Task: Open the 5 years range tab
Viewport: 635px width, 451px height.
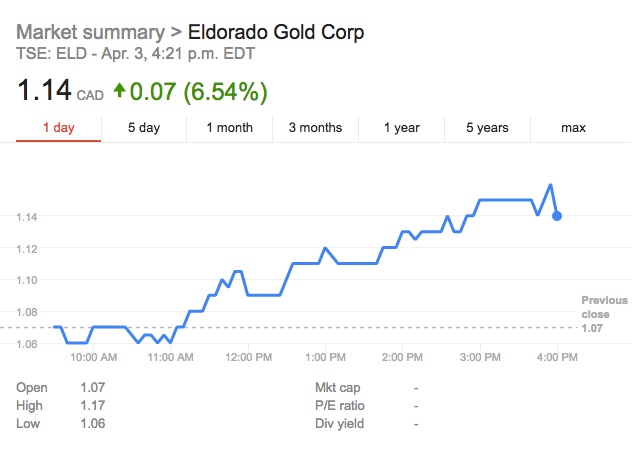Action: tap(487, 128)
